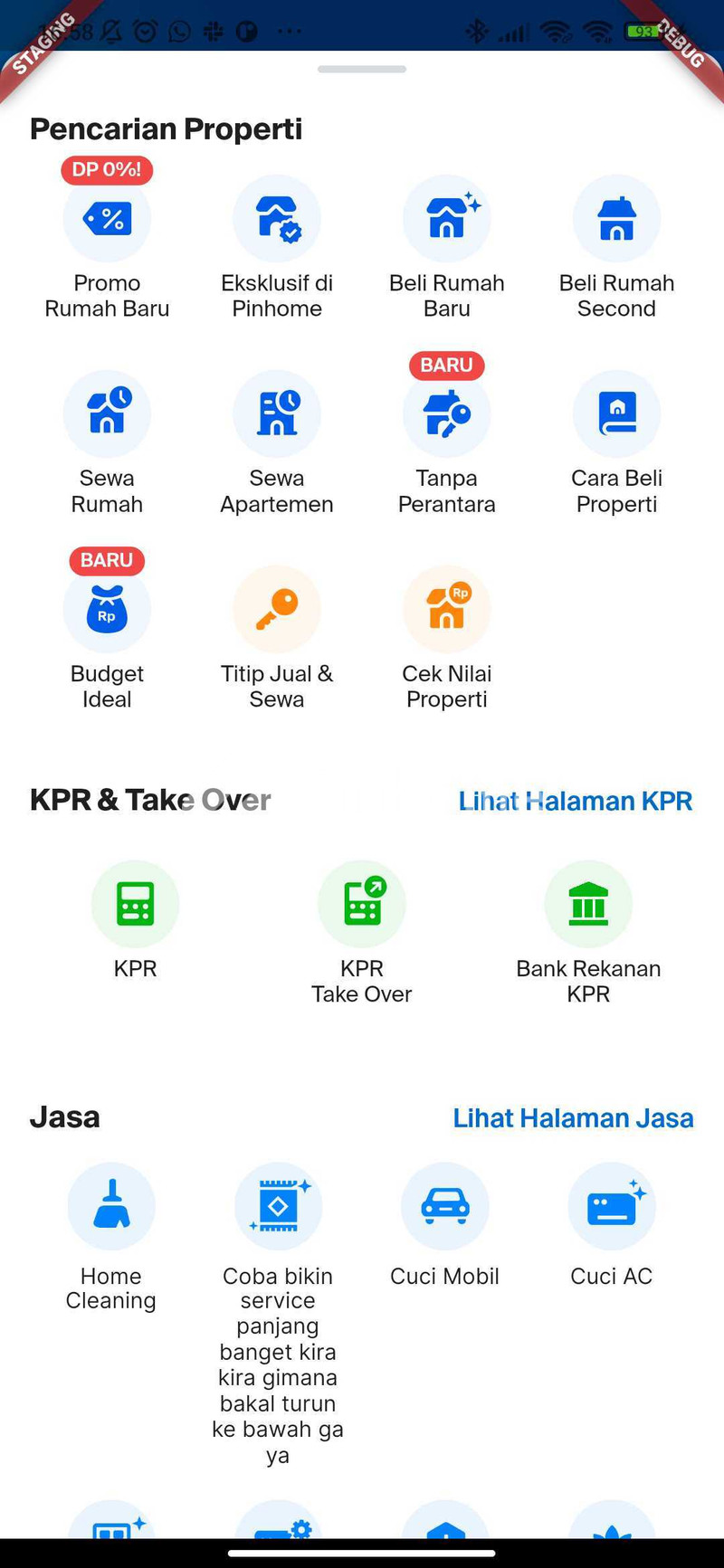Open Tanpa Perantara
Image resolution: width=724 pixels, height=1568 pixels.
pos(446,414)
